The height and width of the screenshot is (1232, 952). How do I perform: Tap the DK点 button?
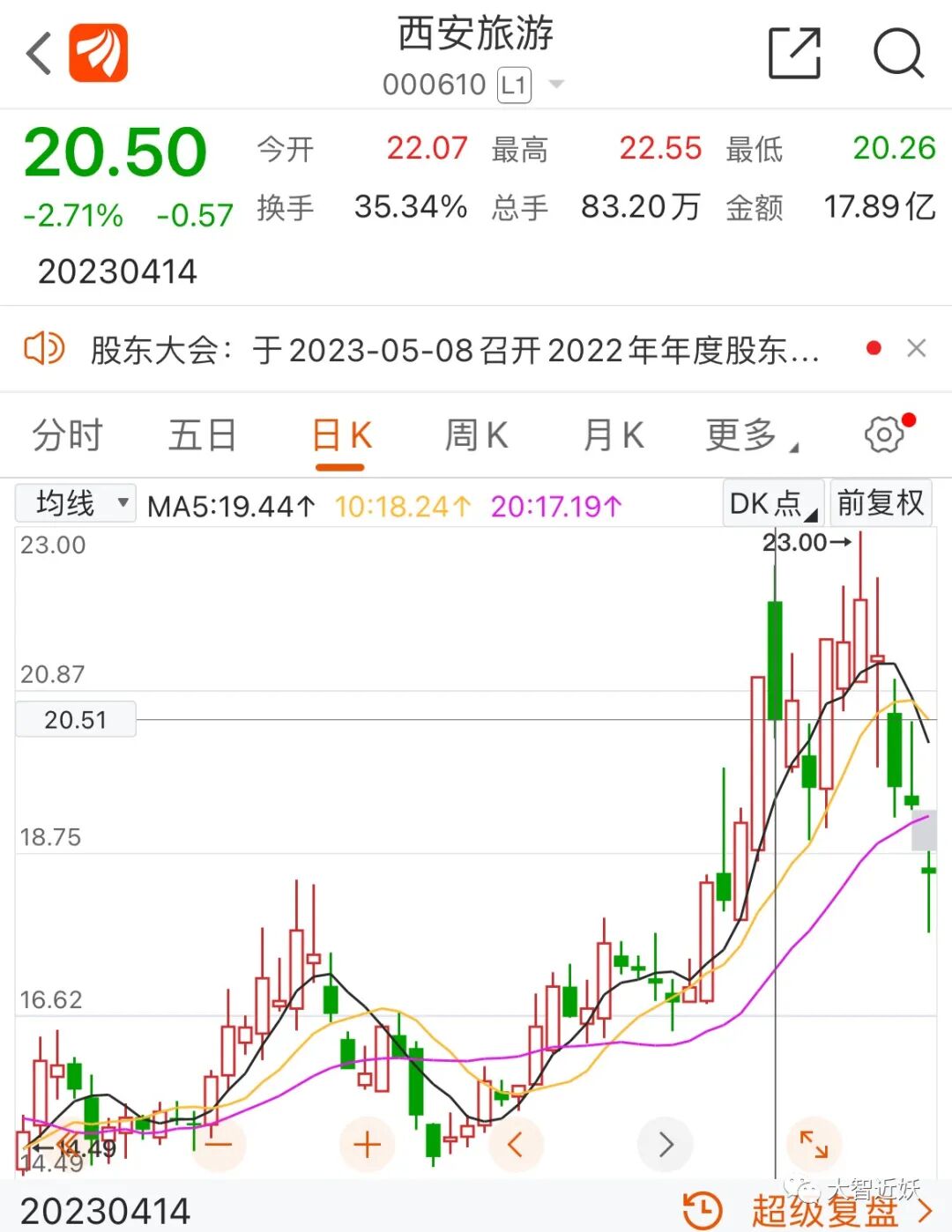(773, 503)
